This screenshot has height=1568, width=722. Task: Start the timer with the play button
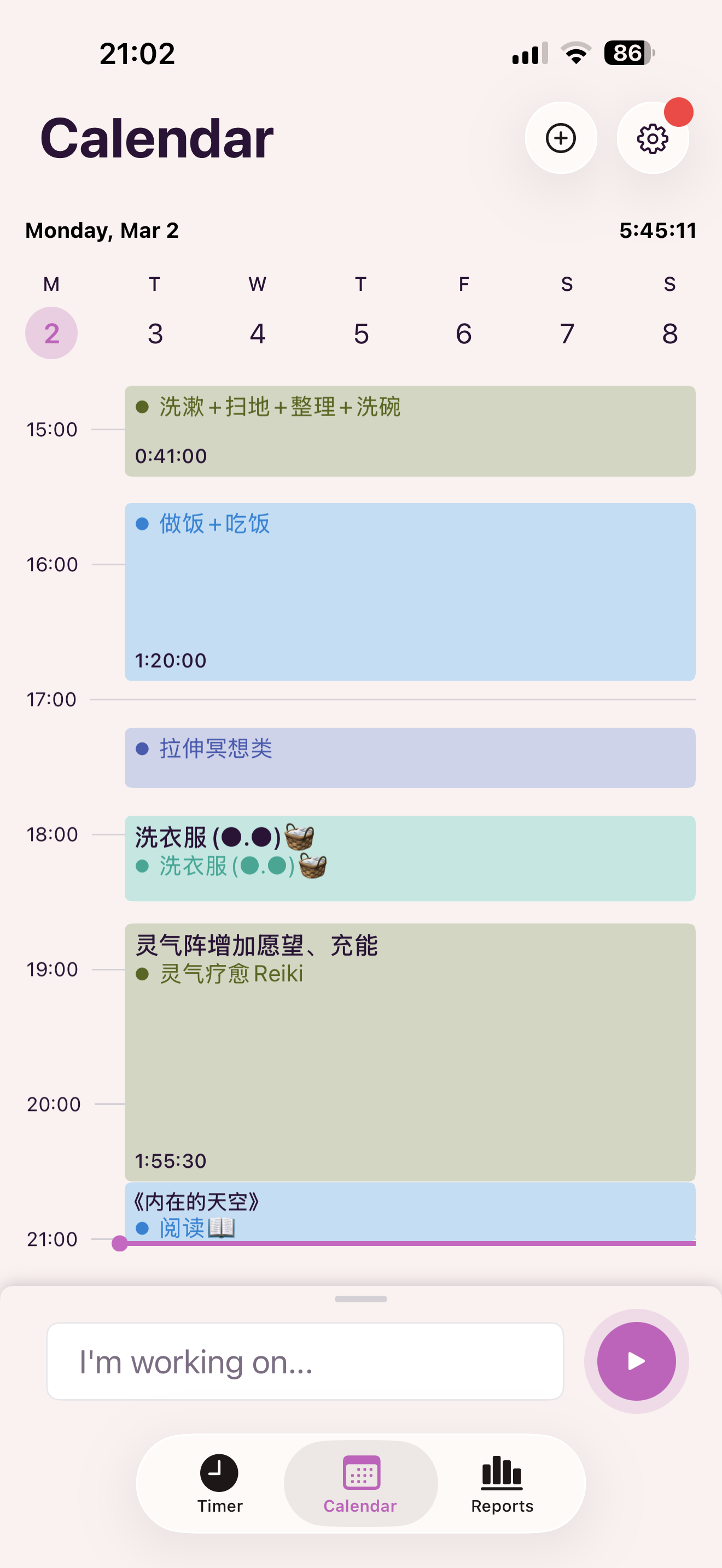tap(636, 1361)
